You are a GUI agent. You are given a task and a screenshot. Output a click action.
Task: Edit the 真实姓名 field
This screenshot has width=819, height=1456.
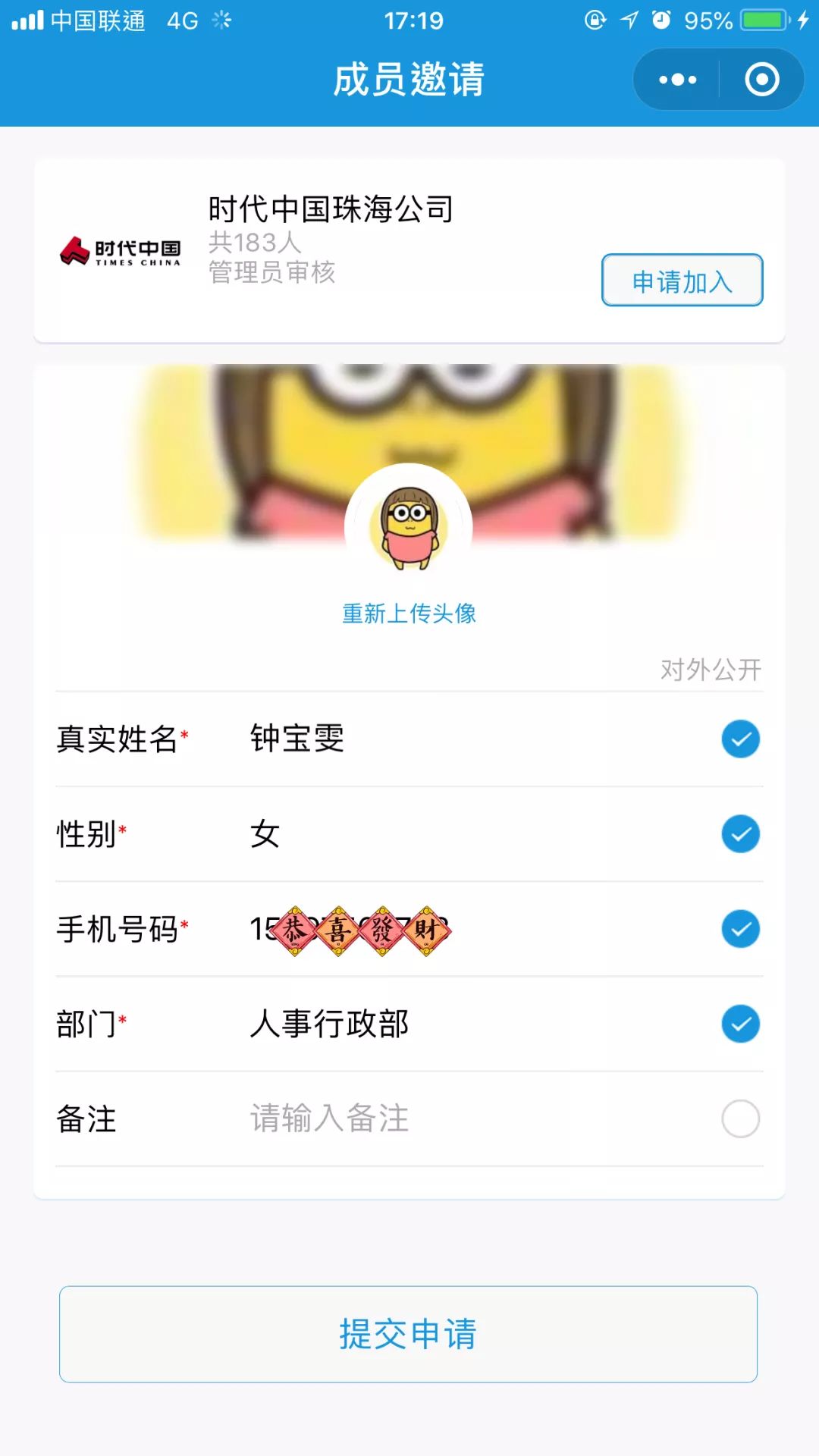(x=455, y=739)
